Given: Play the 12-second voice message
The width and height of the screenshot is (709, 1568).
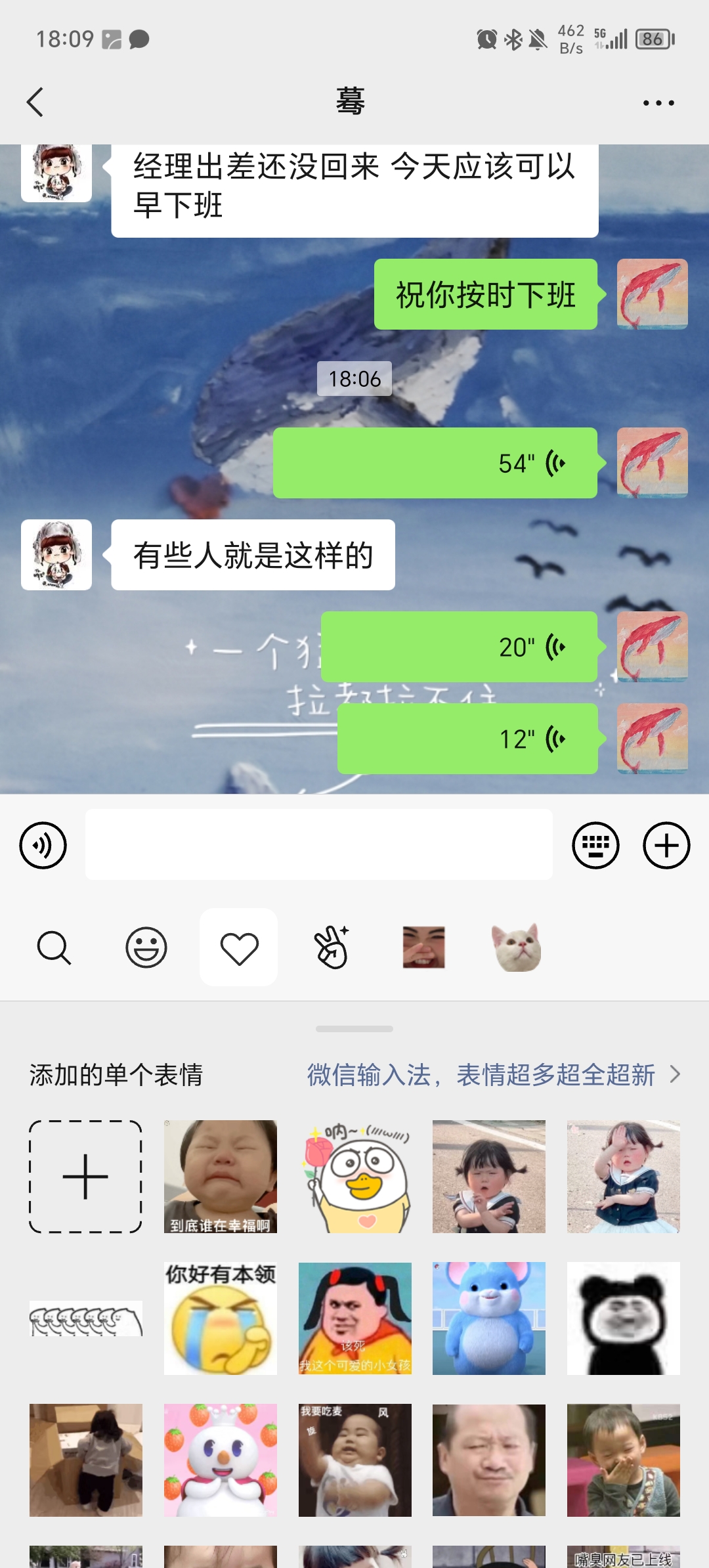Looking at the screenshot, I should pos(467,739).
